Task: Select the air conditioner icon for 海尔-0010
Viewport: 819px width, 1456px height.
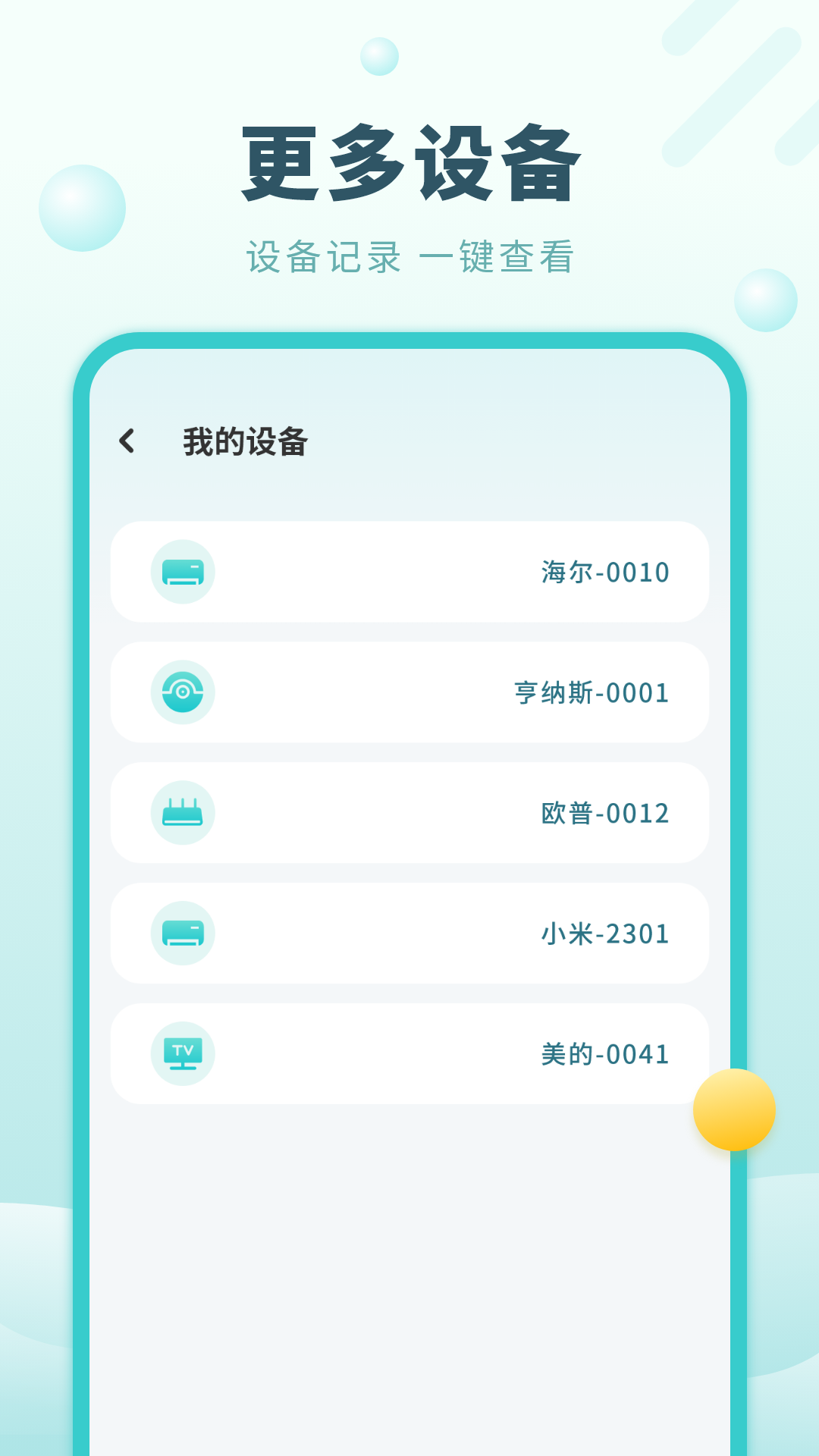Action: click(x=184, y=573)
